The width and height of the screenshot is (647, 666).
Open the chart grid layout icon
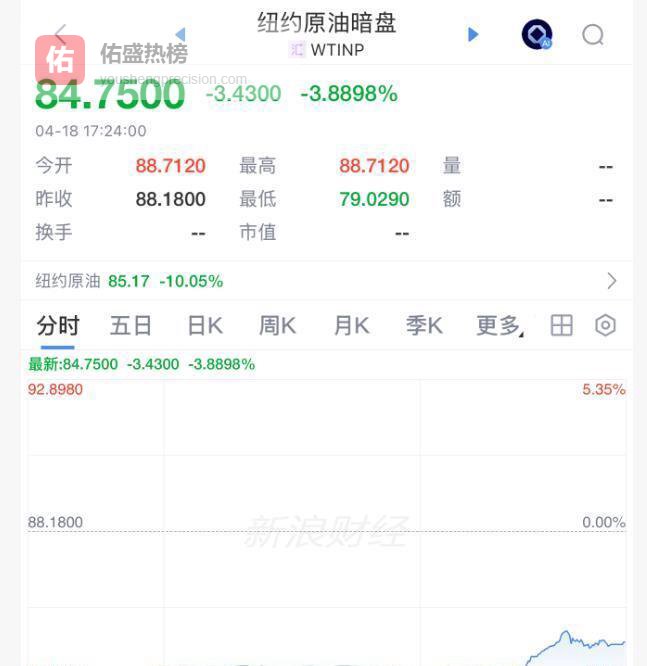(562, 326)
